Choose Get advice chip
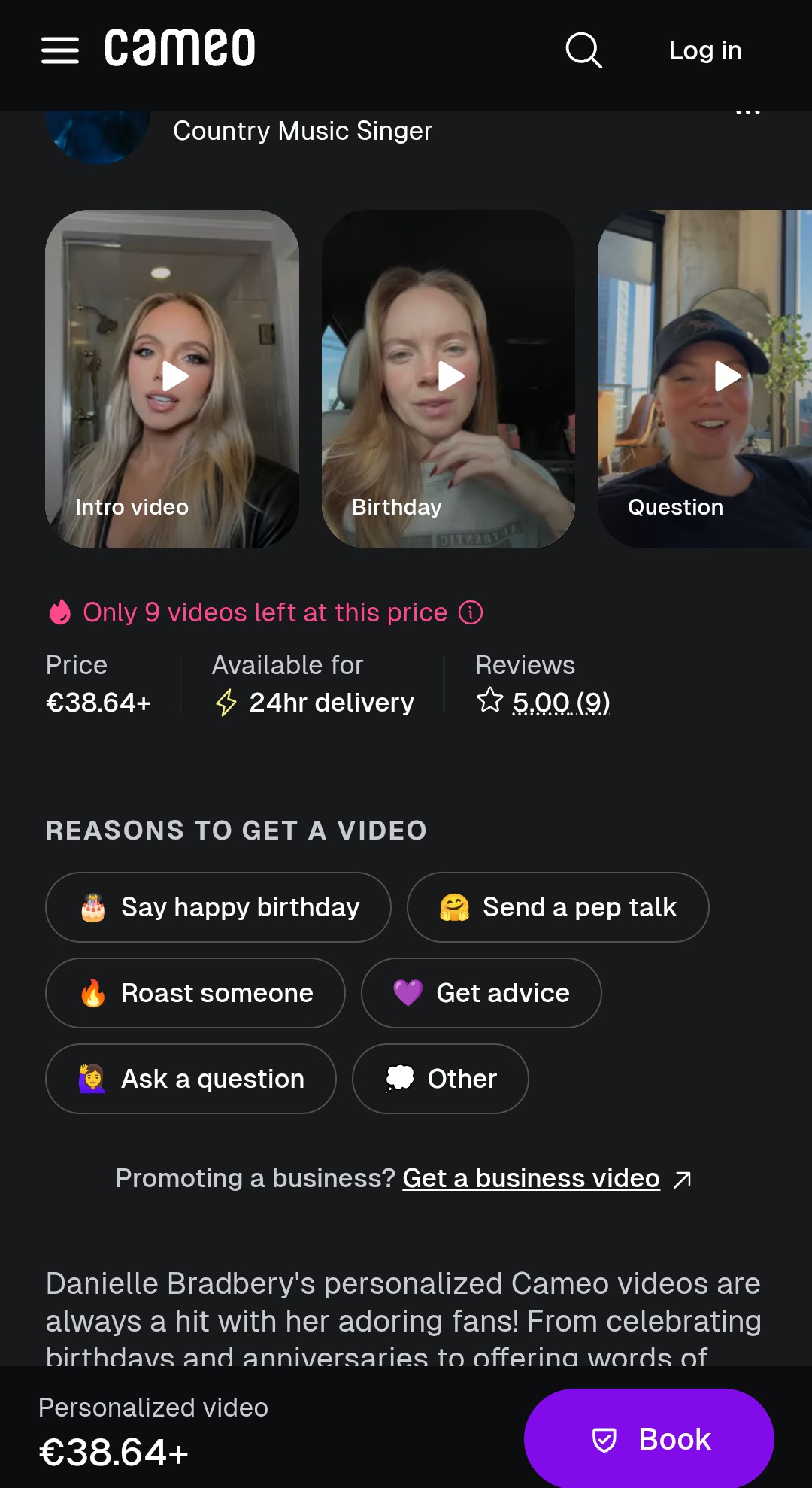This screenshot has height=1488, width=812. [x=481, y=993]
